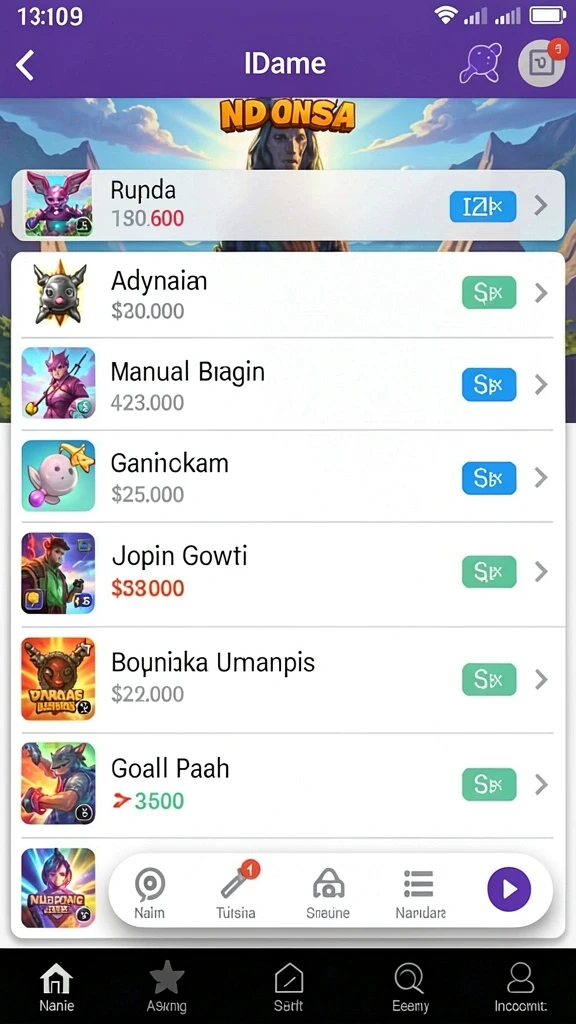Tap the blue button on Runda row
The height and width of the screenshot is (1024, 576).
(483, 207)
